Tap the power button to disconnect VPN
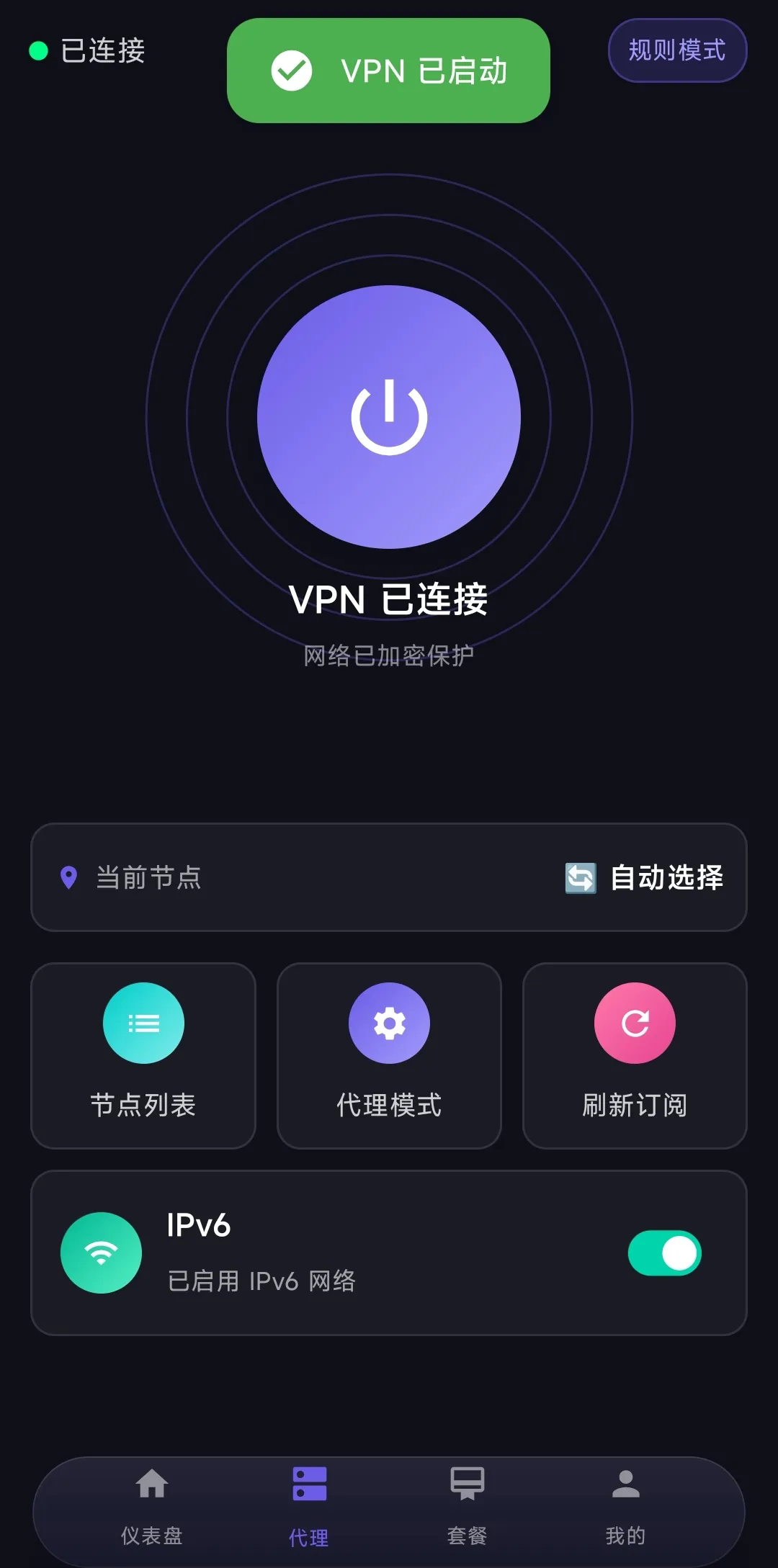Screen dimensions: 778x1568 tap(389, 416)
